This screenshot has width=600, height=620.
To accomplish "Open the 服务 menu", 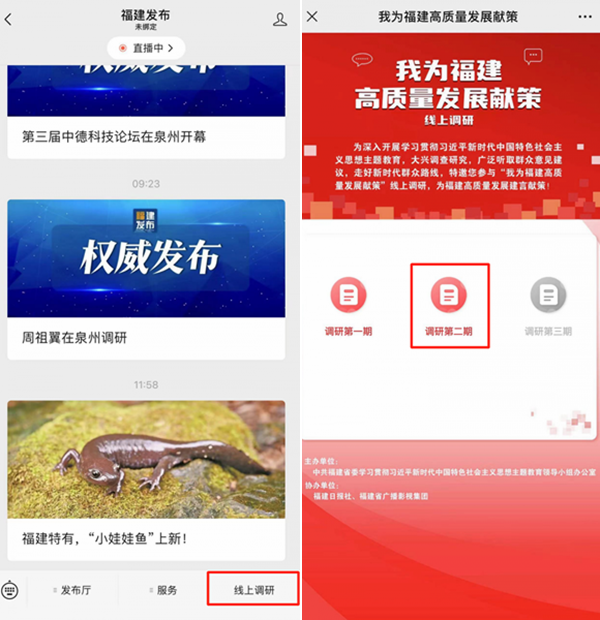I will (x=162, y=590).
